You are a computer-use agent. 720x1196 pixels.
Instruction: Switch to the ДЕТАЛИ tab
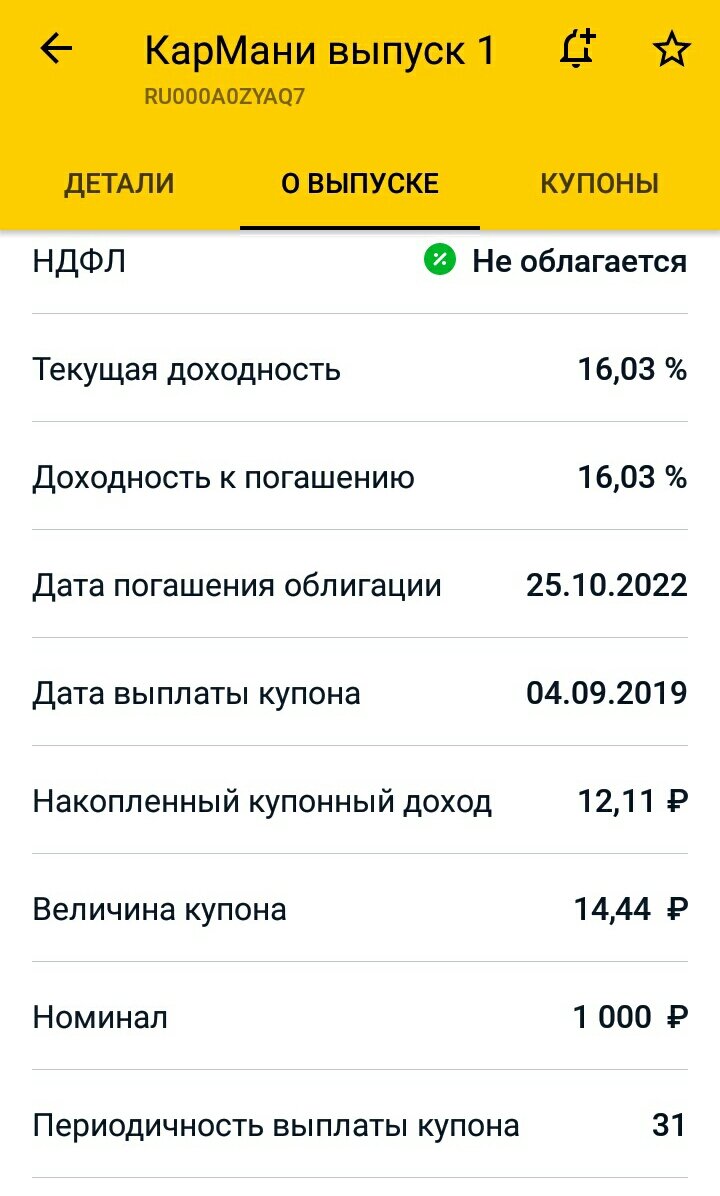tap(120, 183)
